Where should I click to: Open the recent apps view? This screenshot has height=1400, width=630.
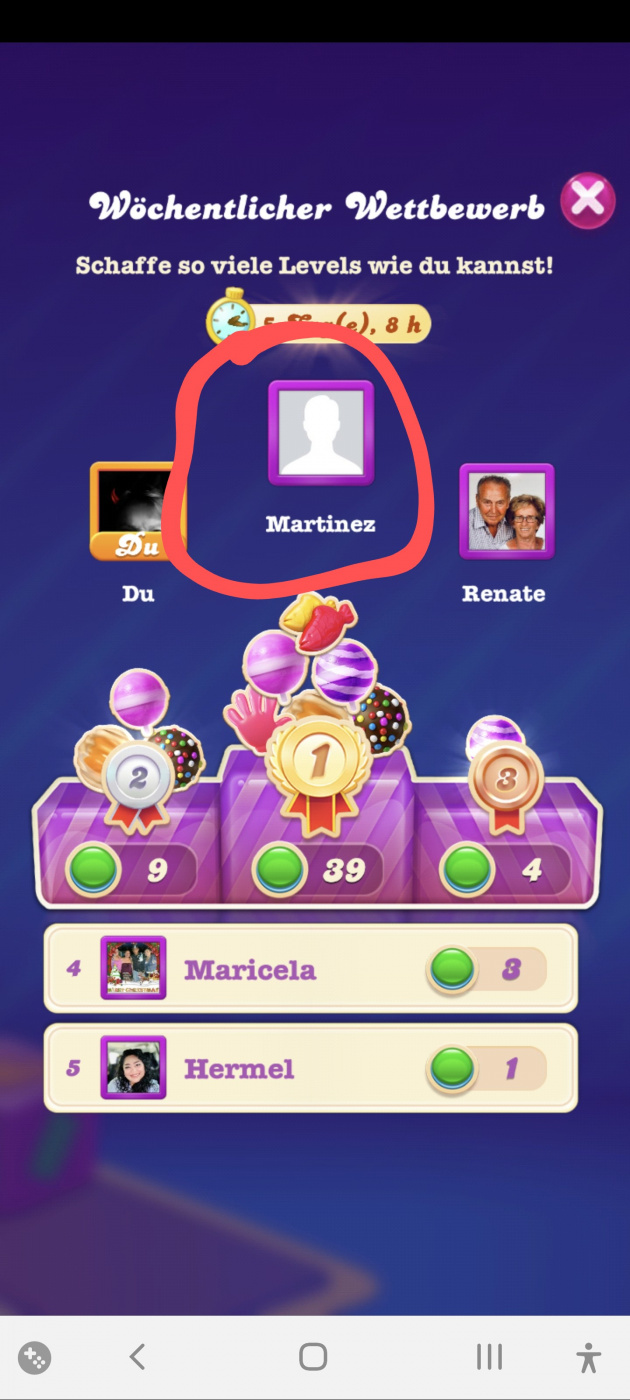[489, 1357]
